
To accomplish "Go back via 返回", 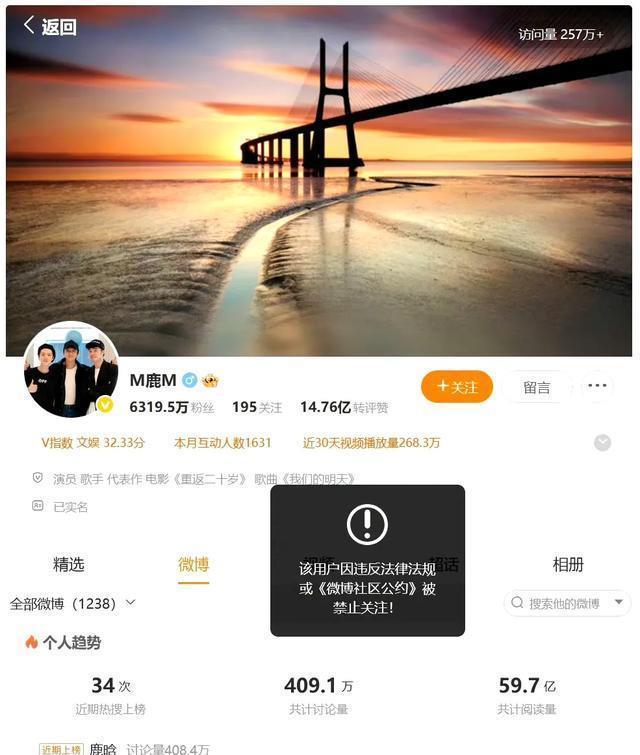I will 50,27.
